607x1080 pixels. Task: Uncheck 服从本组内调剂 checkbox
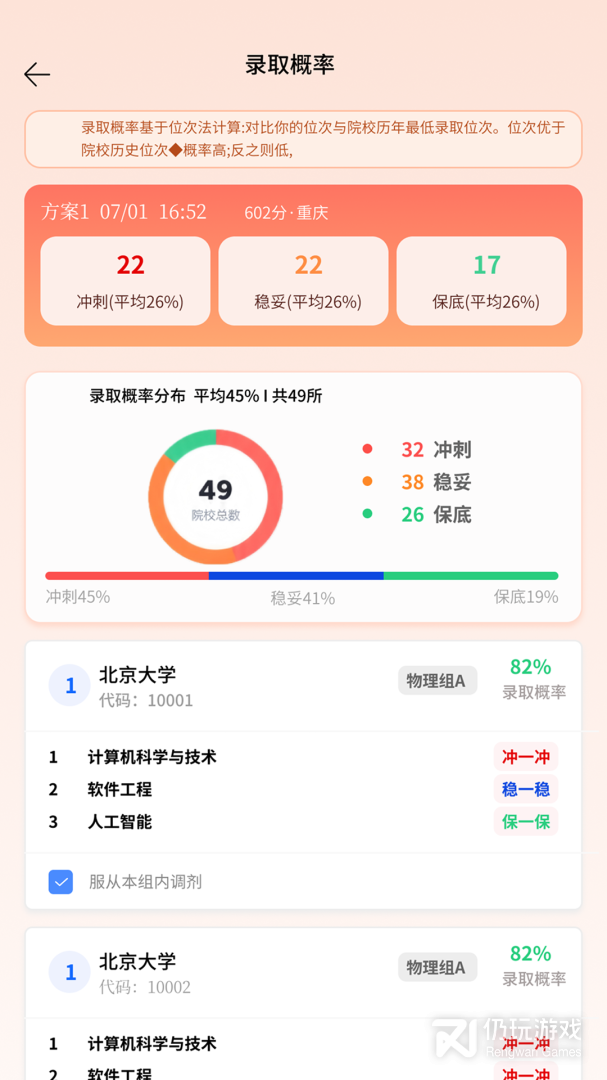(61, 882)
